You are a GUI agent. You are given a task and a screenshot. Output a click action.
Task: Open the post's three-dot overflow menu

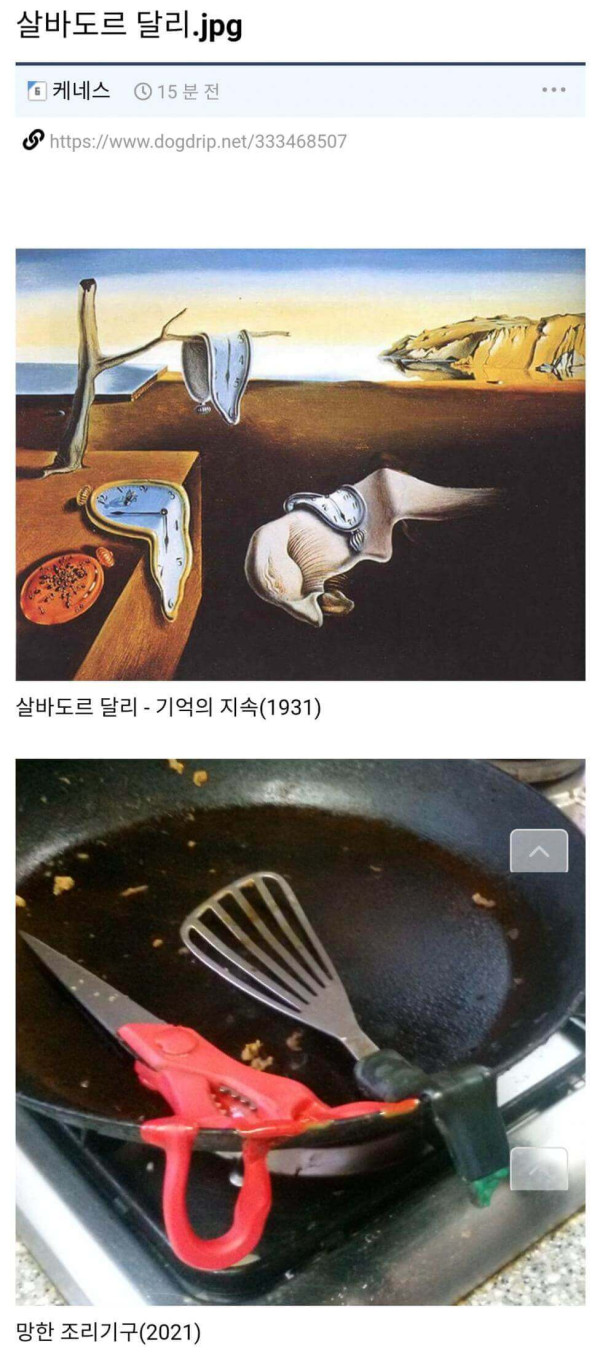click(553, 90)
